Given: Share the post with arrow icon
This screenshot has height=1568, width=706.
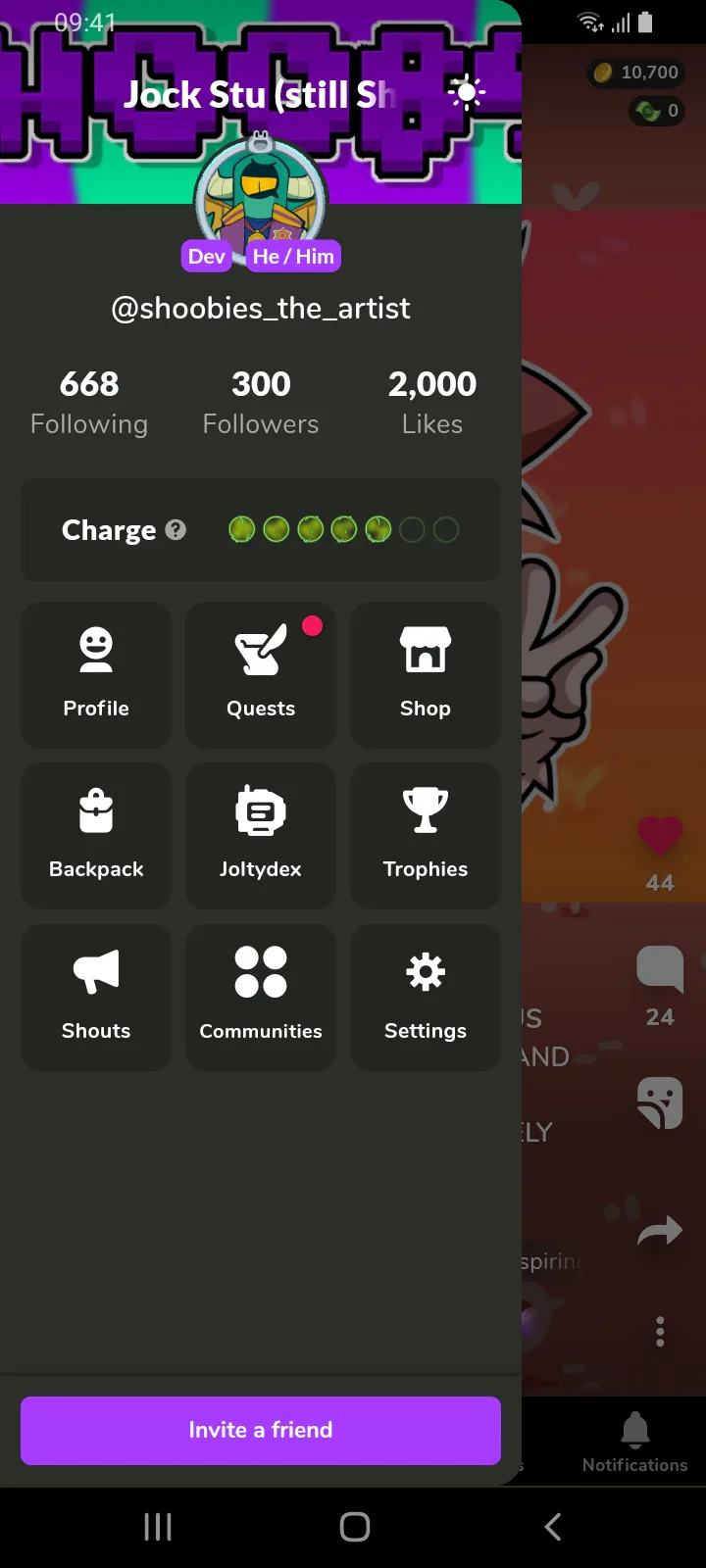Looking at the screenshot, I should coord(659,1231).
